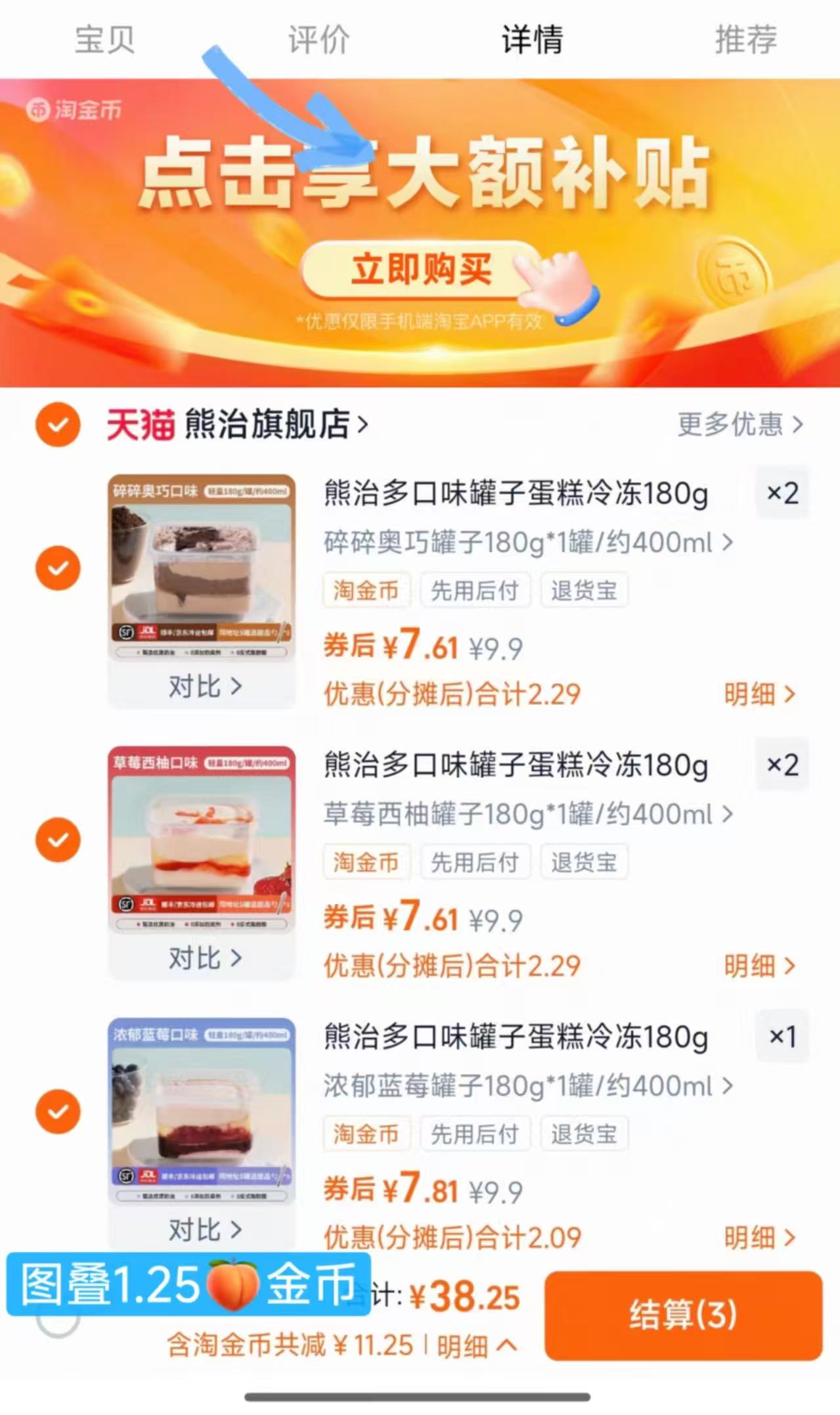The width and height of the screenshot is (840, 1415).
Task: Deselect the 碎碎奥巧 cake item checkbox
Action: (58, 567)
